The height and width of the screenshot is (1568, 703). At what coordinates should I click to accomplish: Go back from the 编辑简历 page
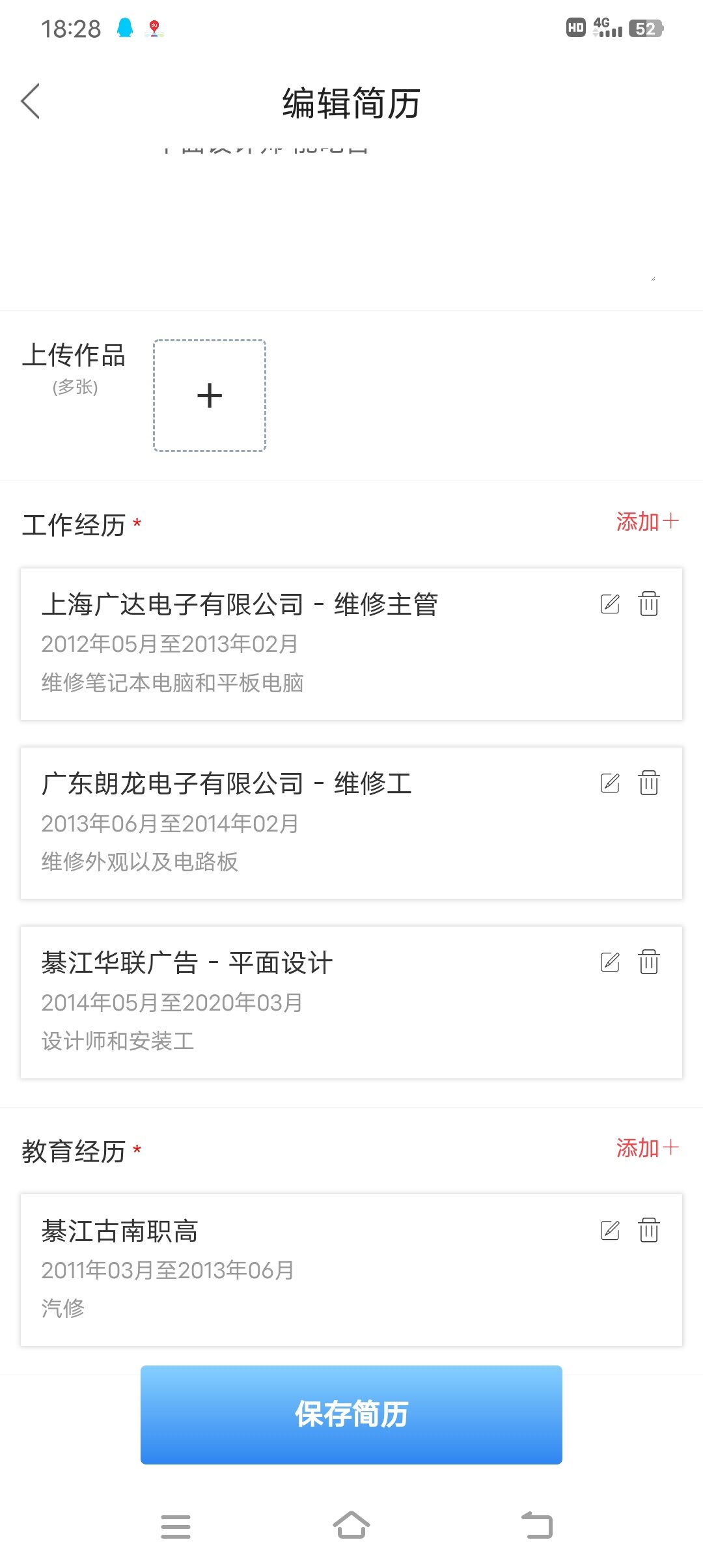(31, 101)
